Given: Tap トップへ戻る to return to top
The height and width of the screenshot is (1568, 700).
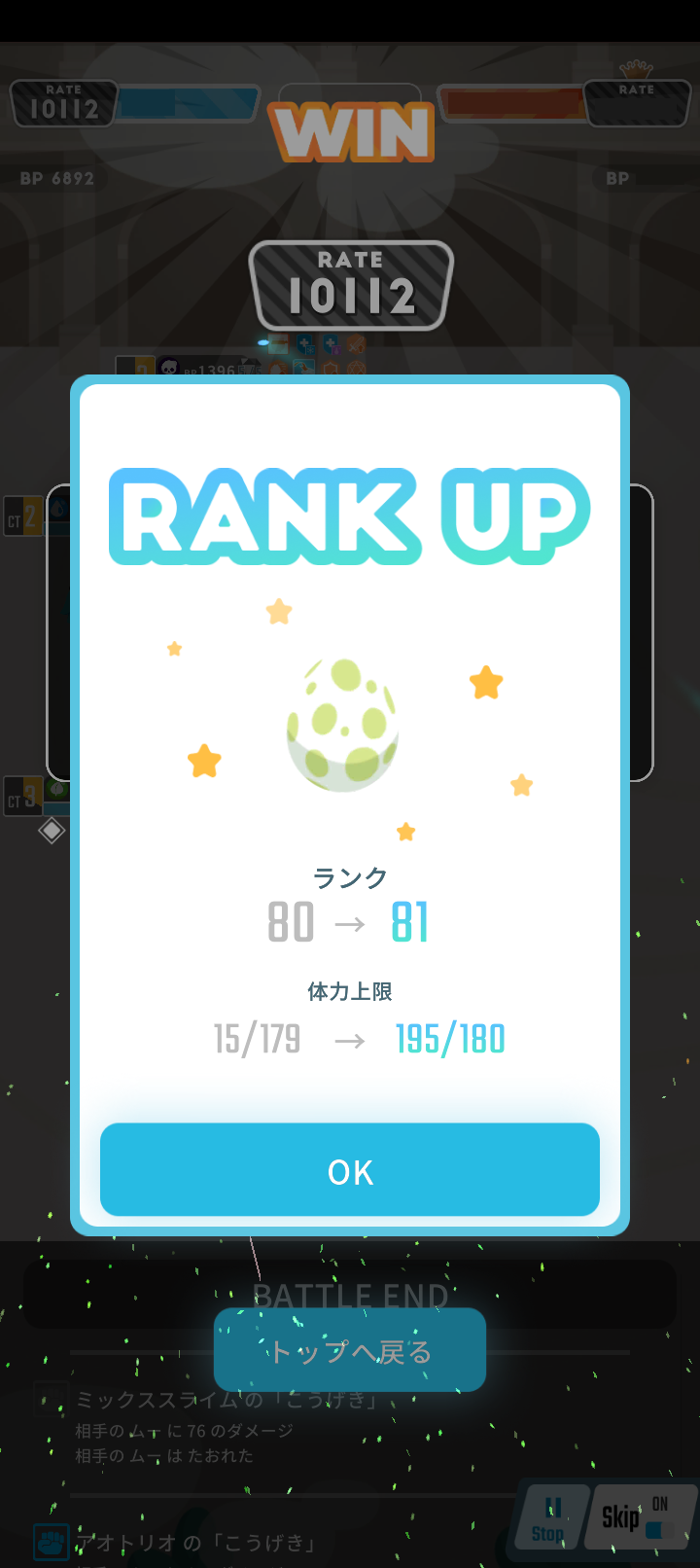Looking at the screenshot, I should [x=350, y=1351].
